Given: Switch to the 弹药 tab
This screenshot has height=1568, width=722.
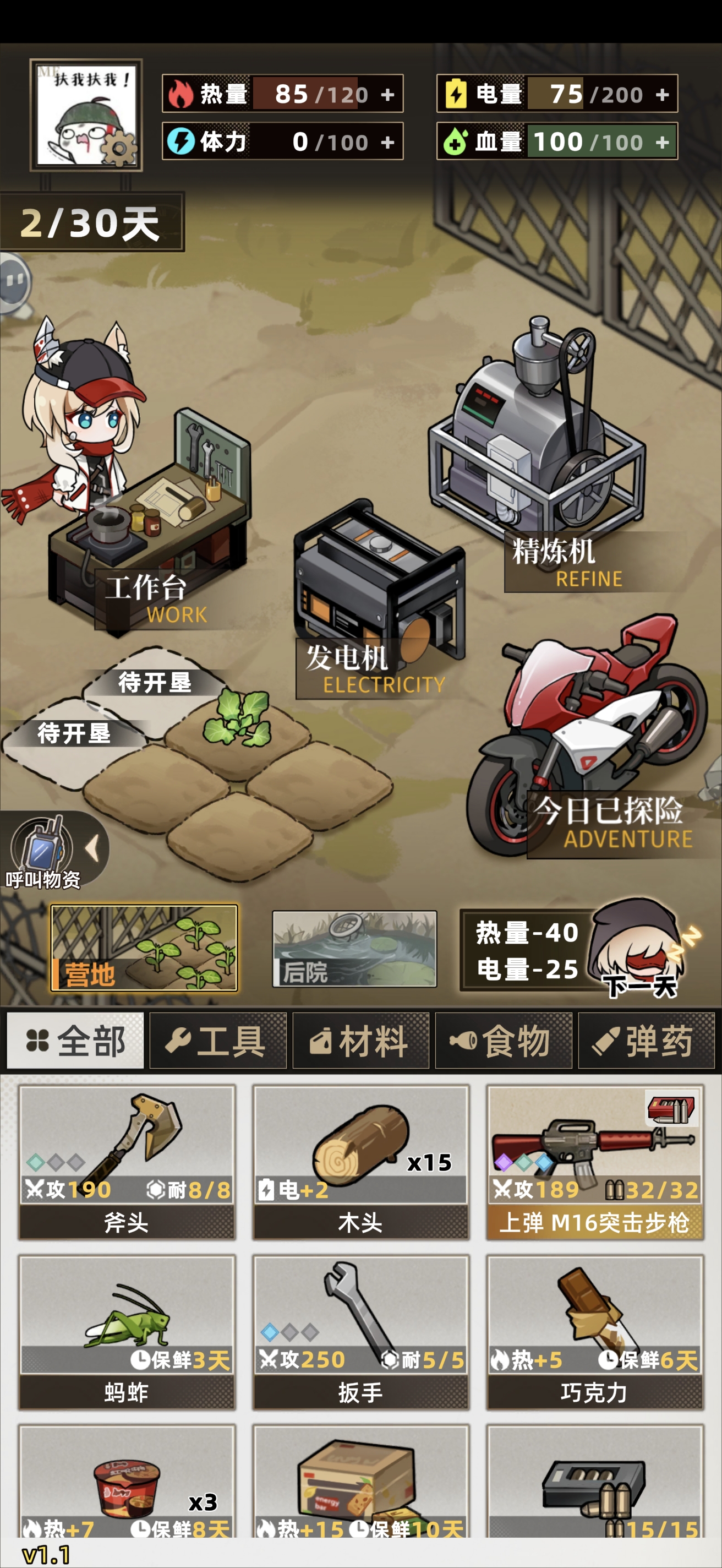Looking at the screenshot, I should pyautogui.click(x=646, y=1040).
